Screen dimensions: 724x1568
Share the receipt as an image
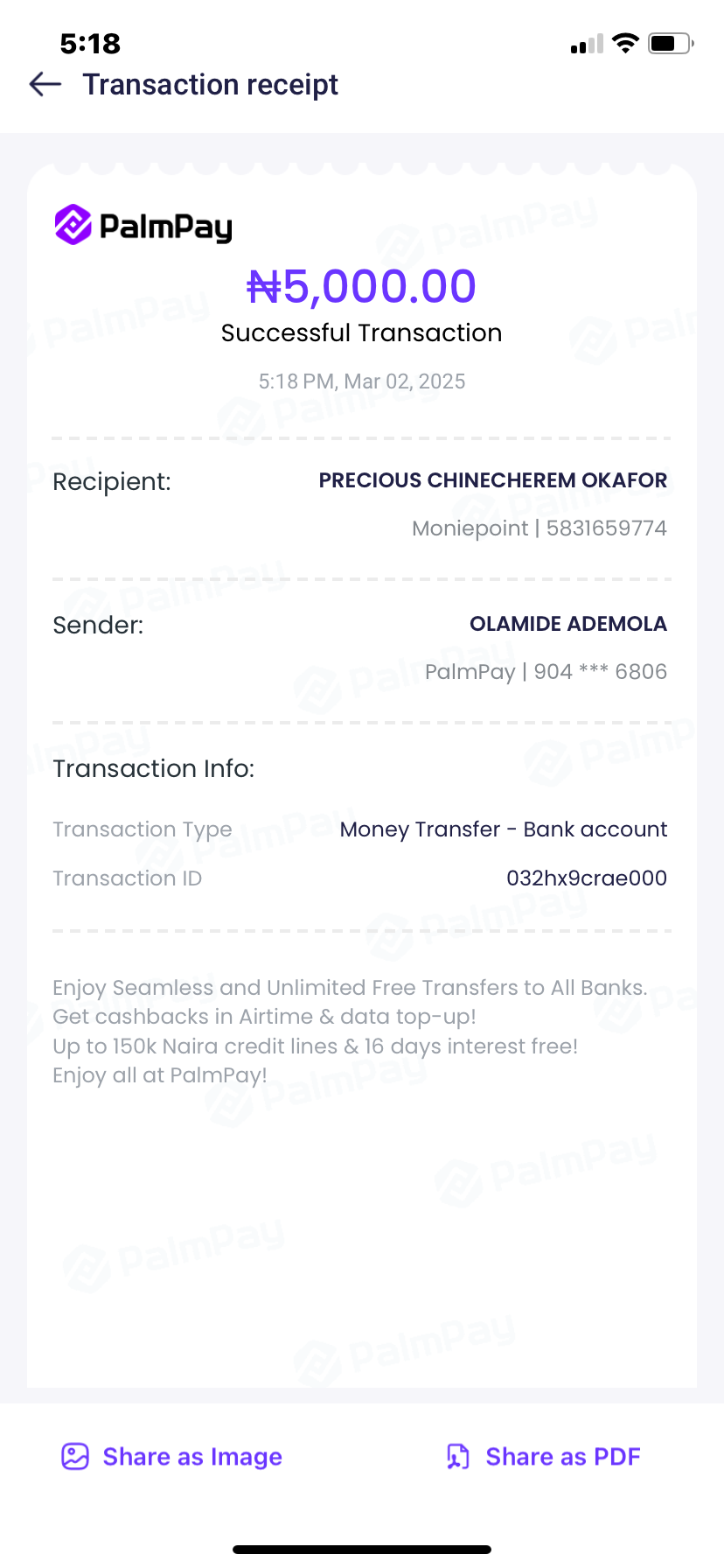pyautogui.click(x=172, y=1456)
